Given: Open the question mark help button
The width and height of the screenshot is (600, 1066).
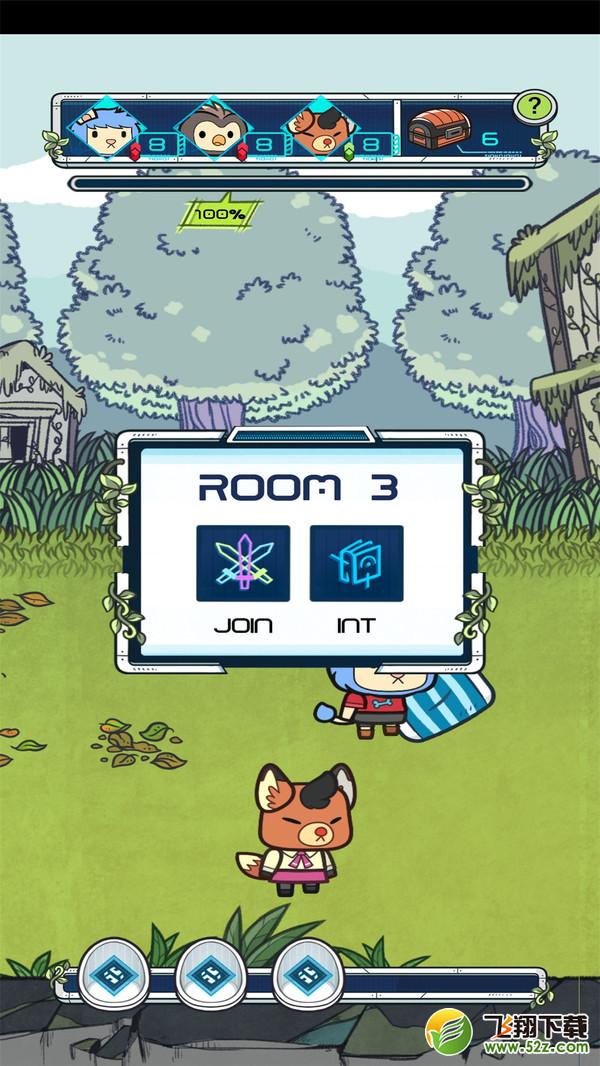Looking at the screenshot, I should point(535,107).
